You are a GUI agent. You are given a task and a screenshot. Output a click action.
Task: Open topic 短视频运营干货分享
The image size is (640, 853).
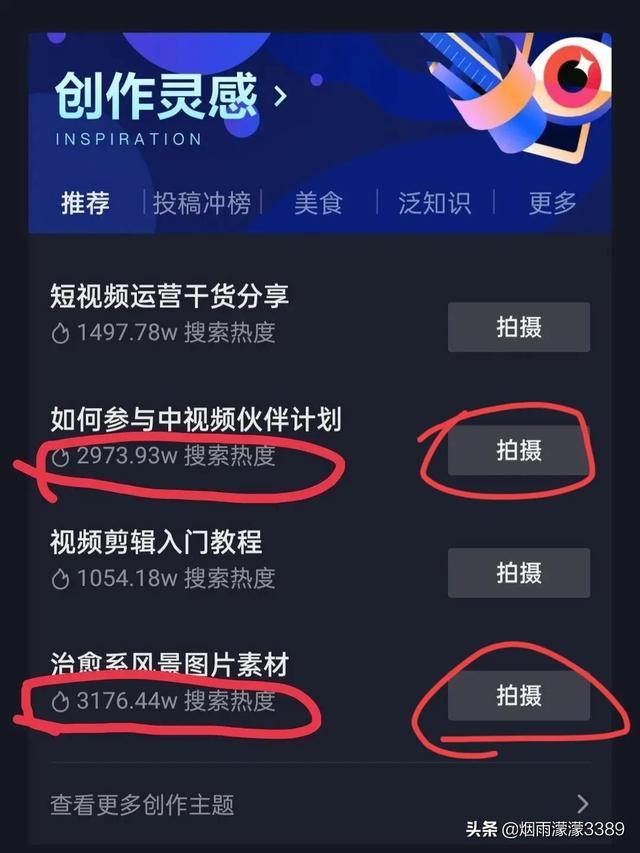coord(169,296)
